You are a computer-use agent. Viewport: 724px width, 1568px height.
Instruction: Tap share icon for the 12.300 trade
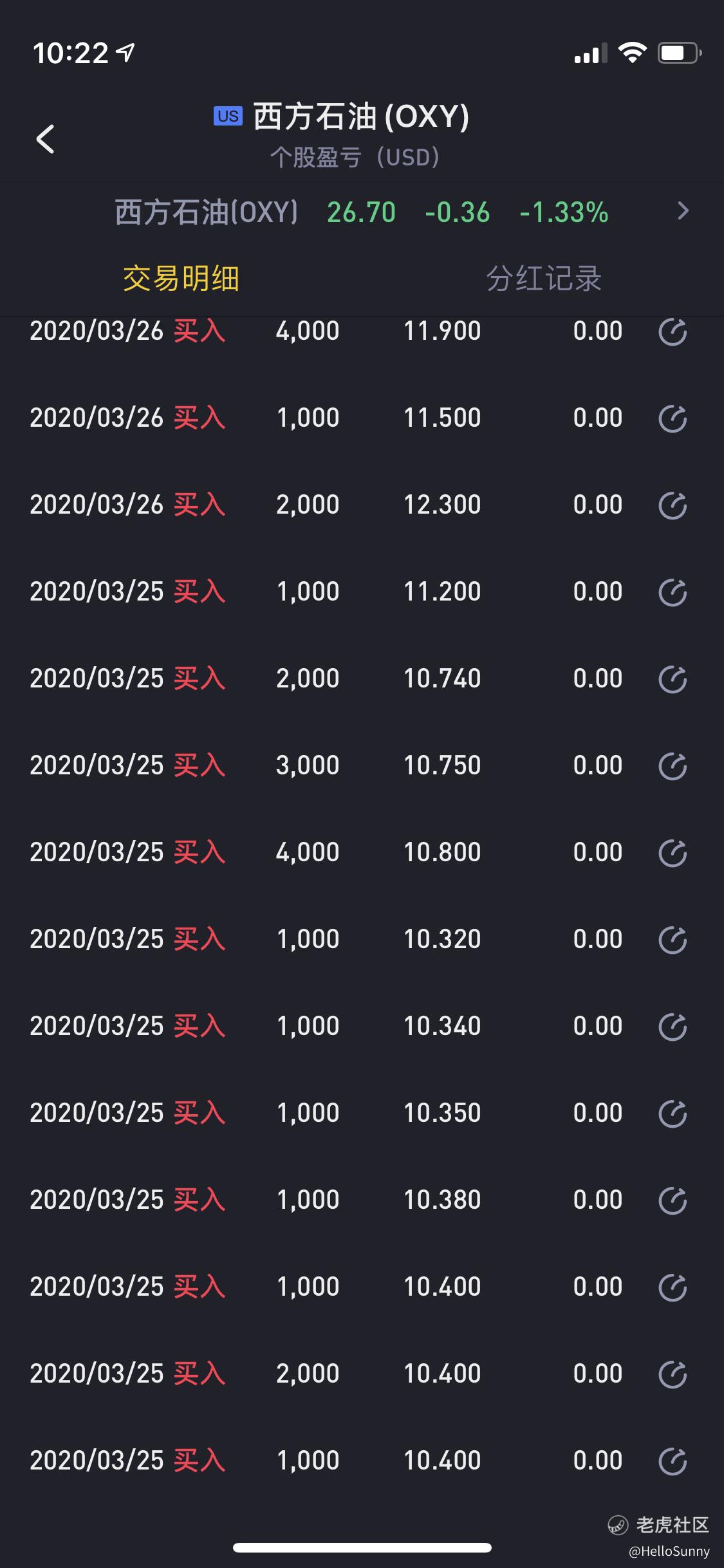pyautogui.click(x=673, y=506)
